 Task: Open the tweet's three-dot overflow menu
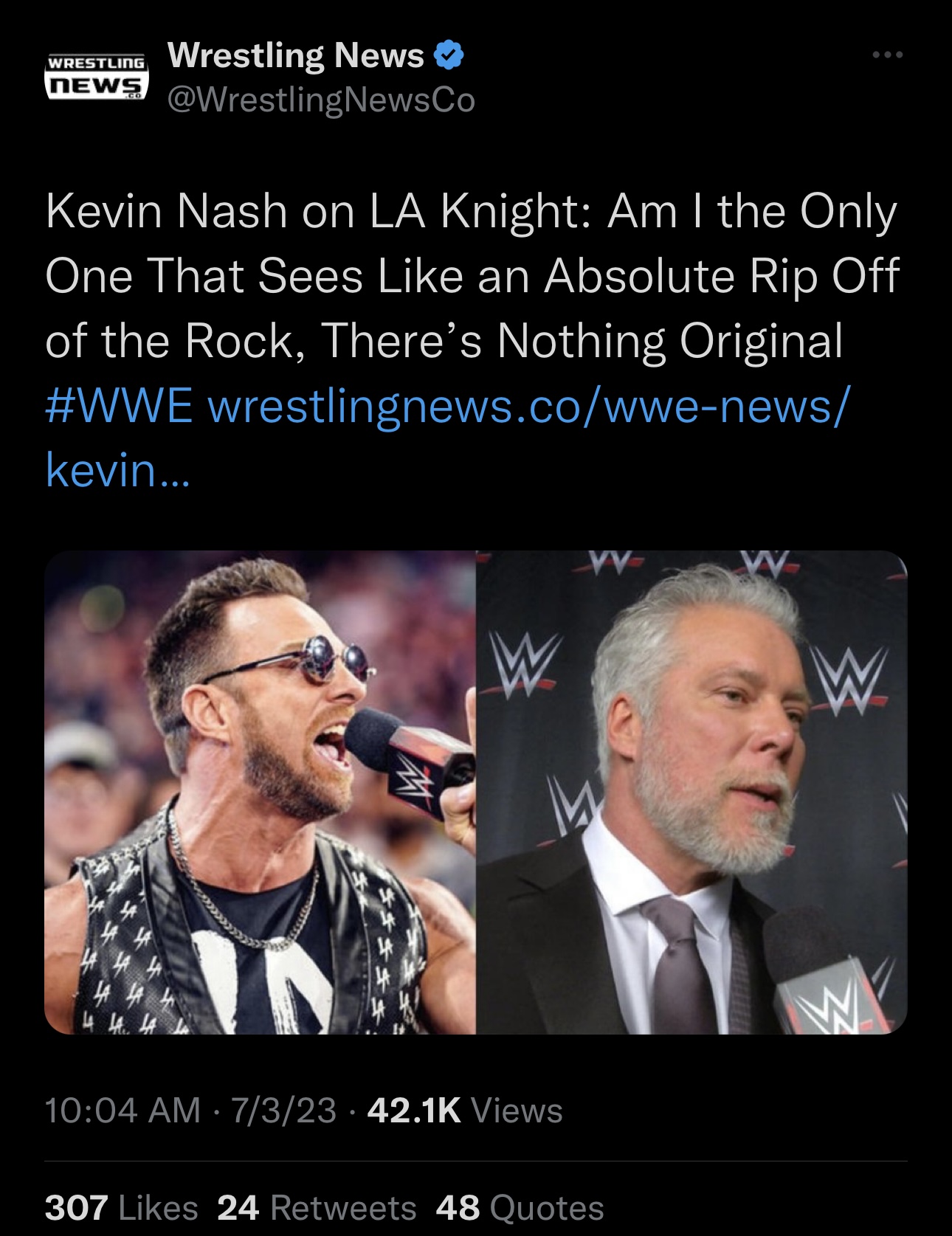point(886,55)
